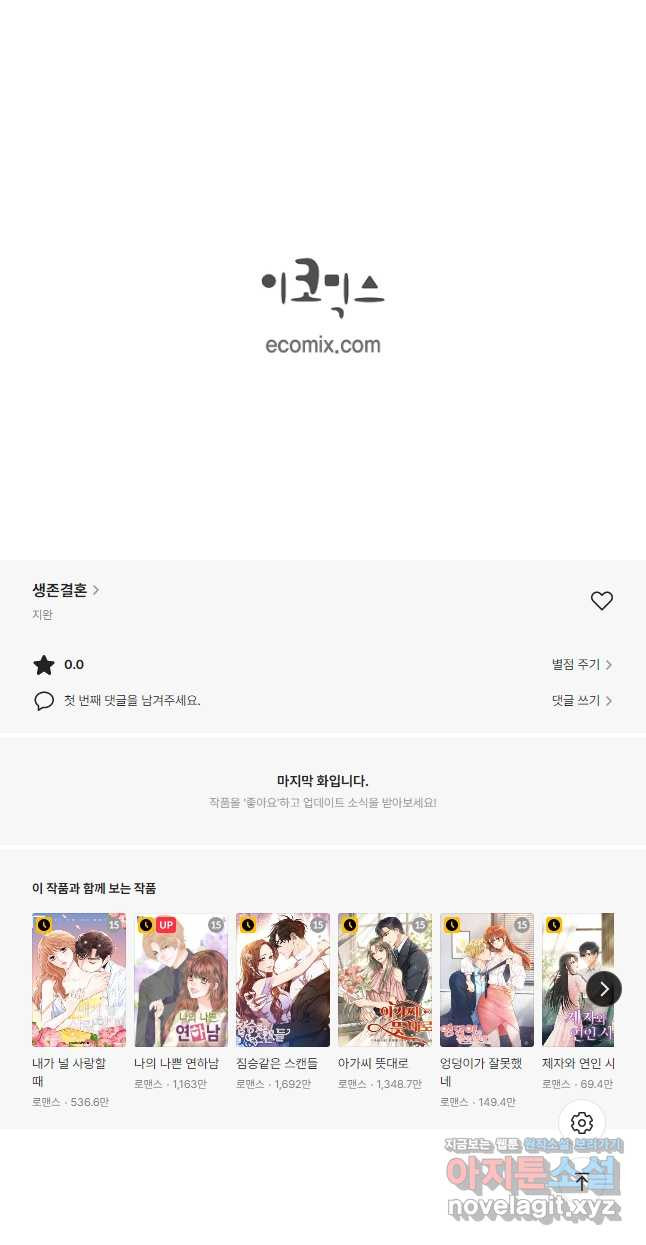The width and height of the screenshot is (646, 1245).
Task: Like this series with the heart icon
Action: point(601,601)
